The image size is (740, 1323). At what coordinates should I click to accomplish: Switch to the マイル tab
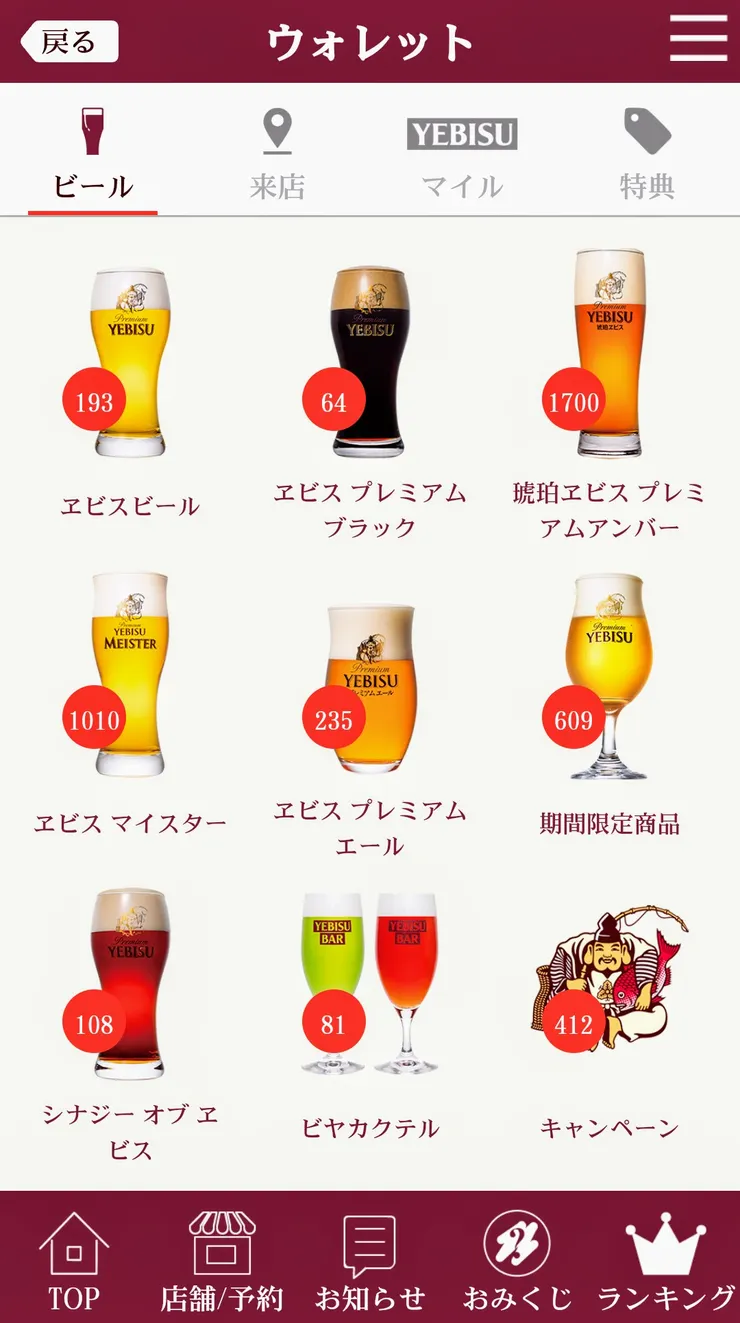pos(462,156)
